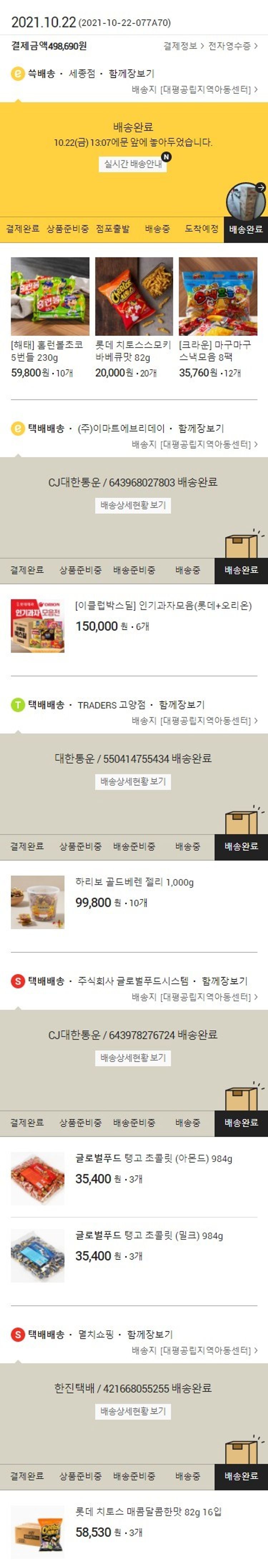Open 하리보 골드베렌 젤리 product
This screenshot has height=1568, width=268.
(134, 882)
